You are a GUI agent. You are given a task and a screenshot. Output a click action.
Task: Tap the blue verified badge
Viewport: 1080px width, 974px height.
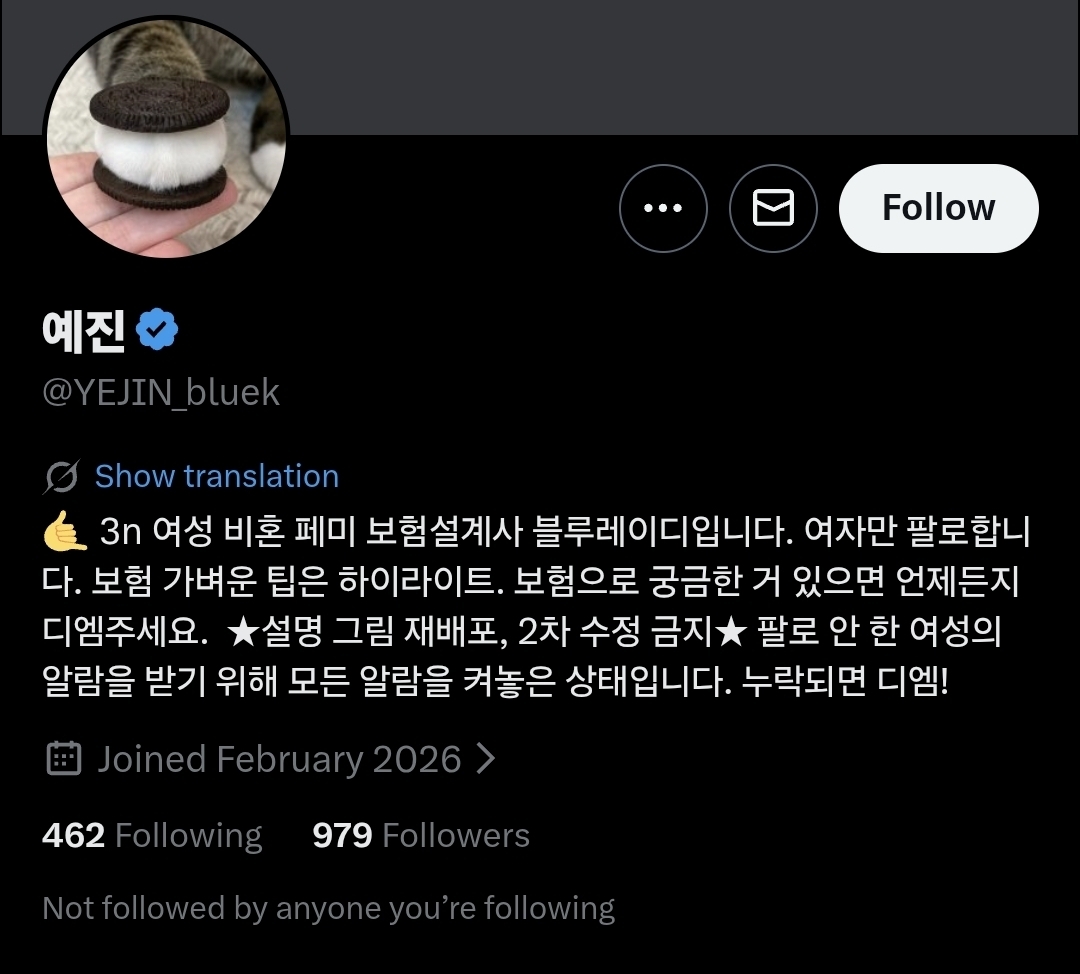pyautogui.click(x=157, y=330)
